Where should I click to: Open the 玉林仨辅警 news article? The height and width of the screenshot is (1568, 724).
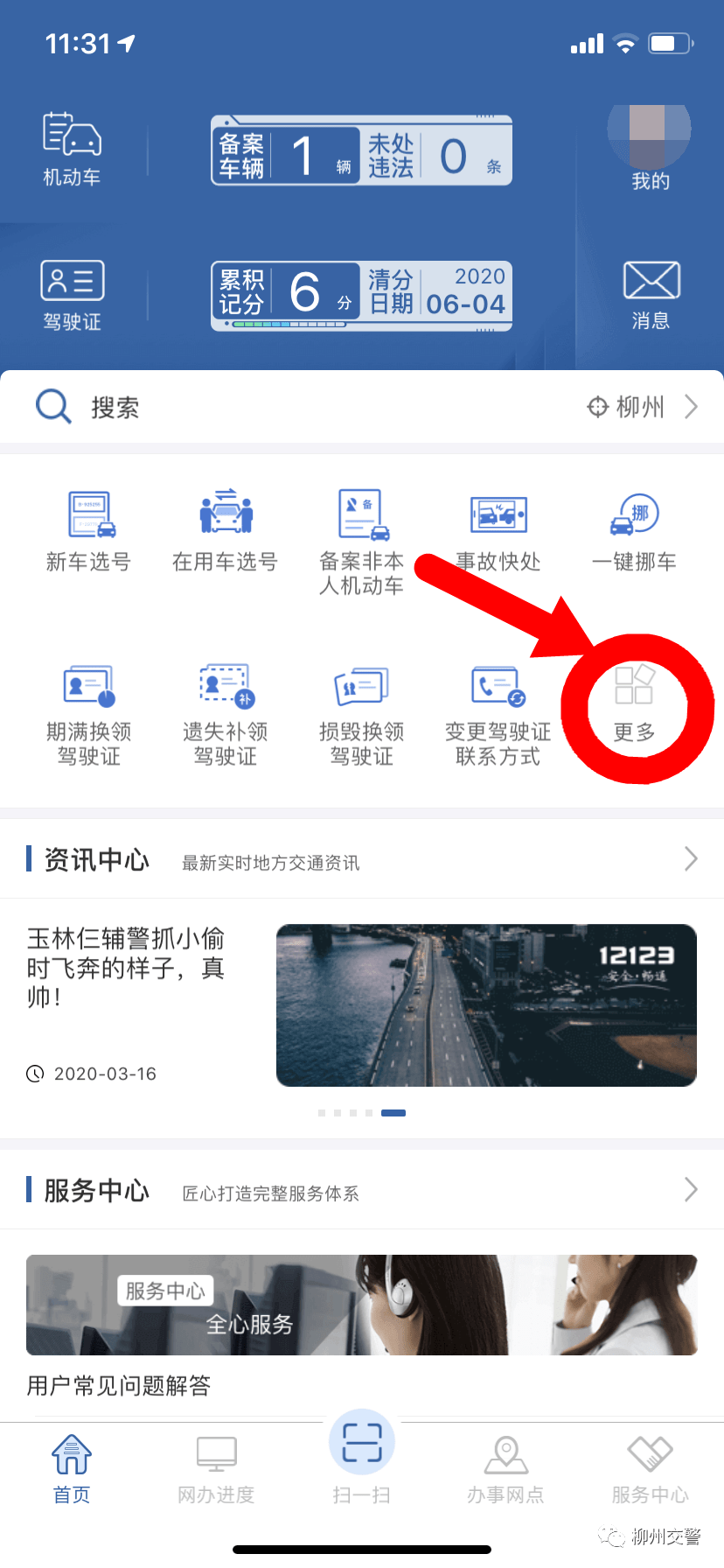(x=126, y=967)
